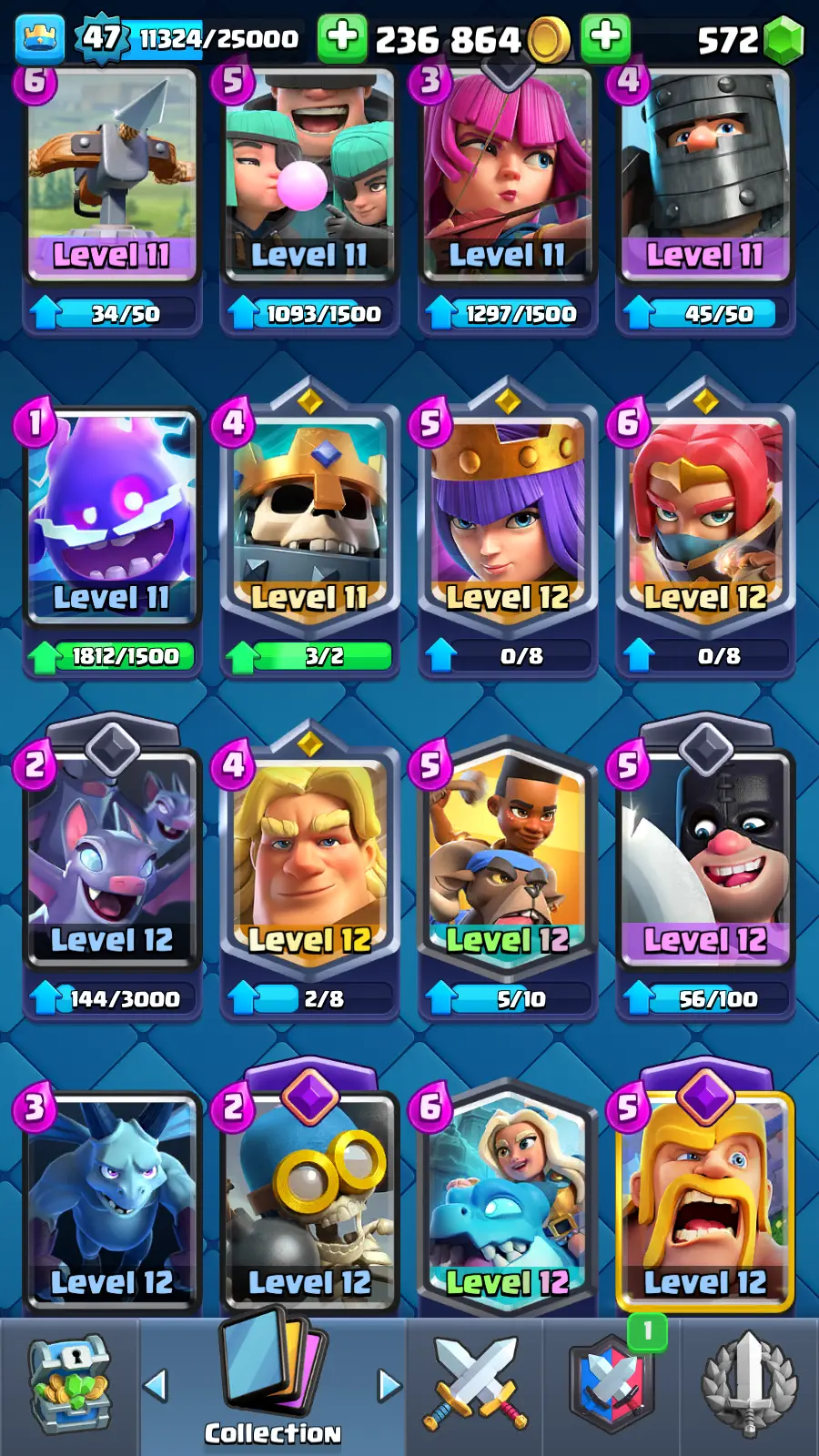Open the Barbarians card with gold border
The width and height of the screenshot is (819, 1456).
click(x=704, y=1201)
